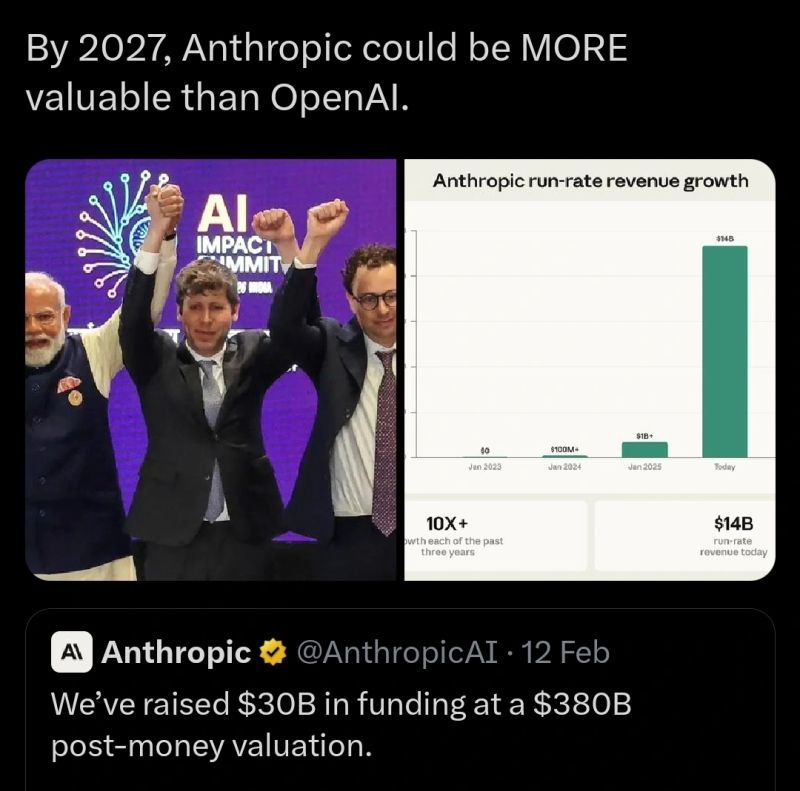Open the photo of men raising hands
Screen dimensions: 800x791
click(x=211, y=369)
